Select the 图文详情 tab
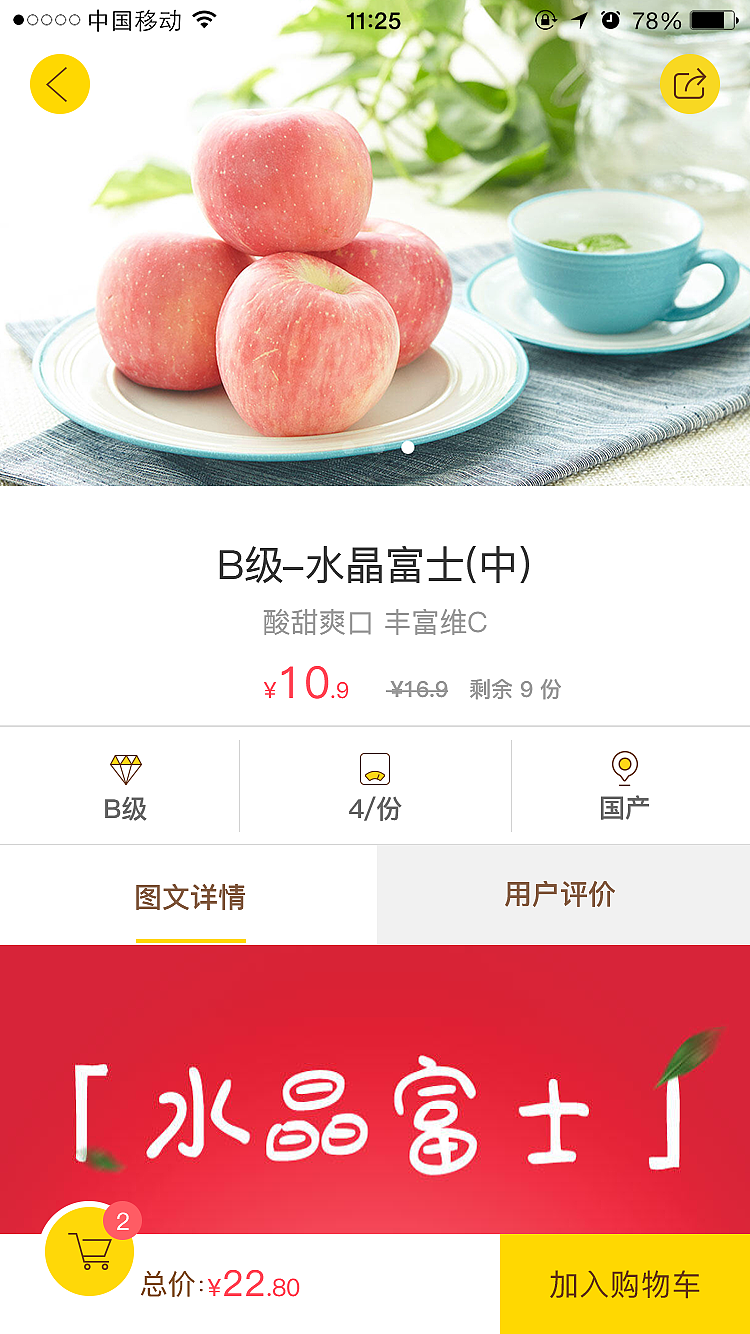 pos(190,895)
